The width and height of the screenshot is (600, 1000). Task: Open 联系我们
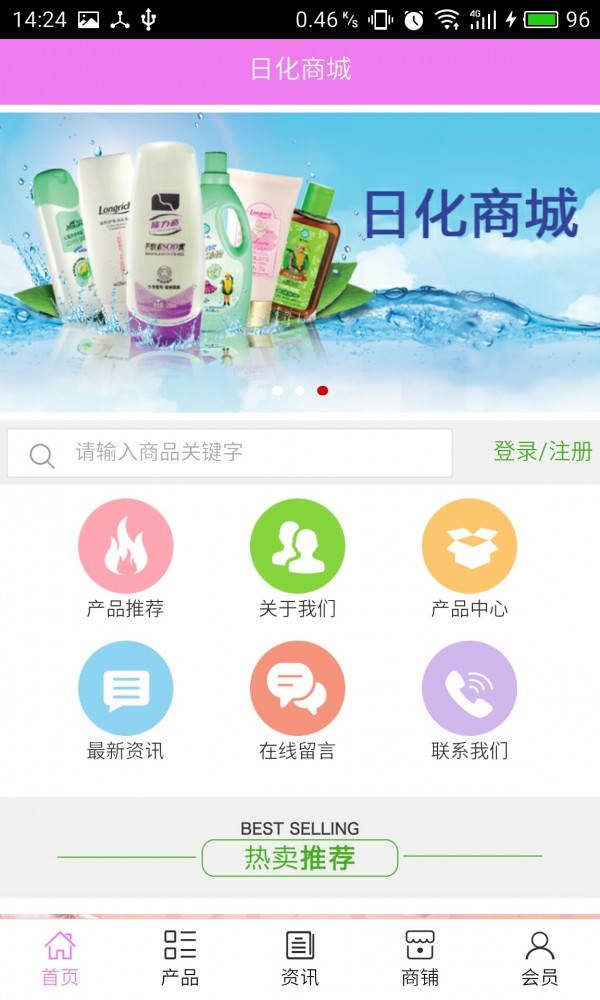click(470, 700)
